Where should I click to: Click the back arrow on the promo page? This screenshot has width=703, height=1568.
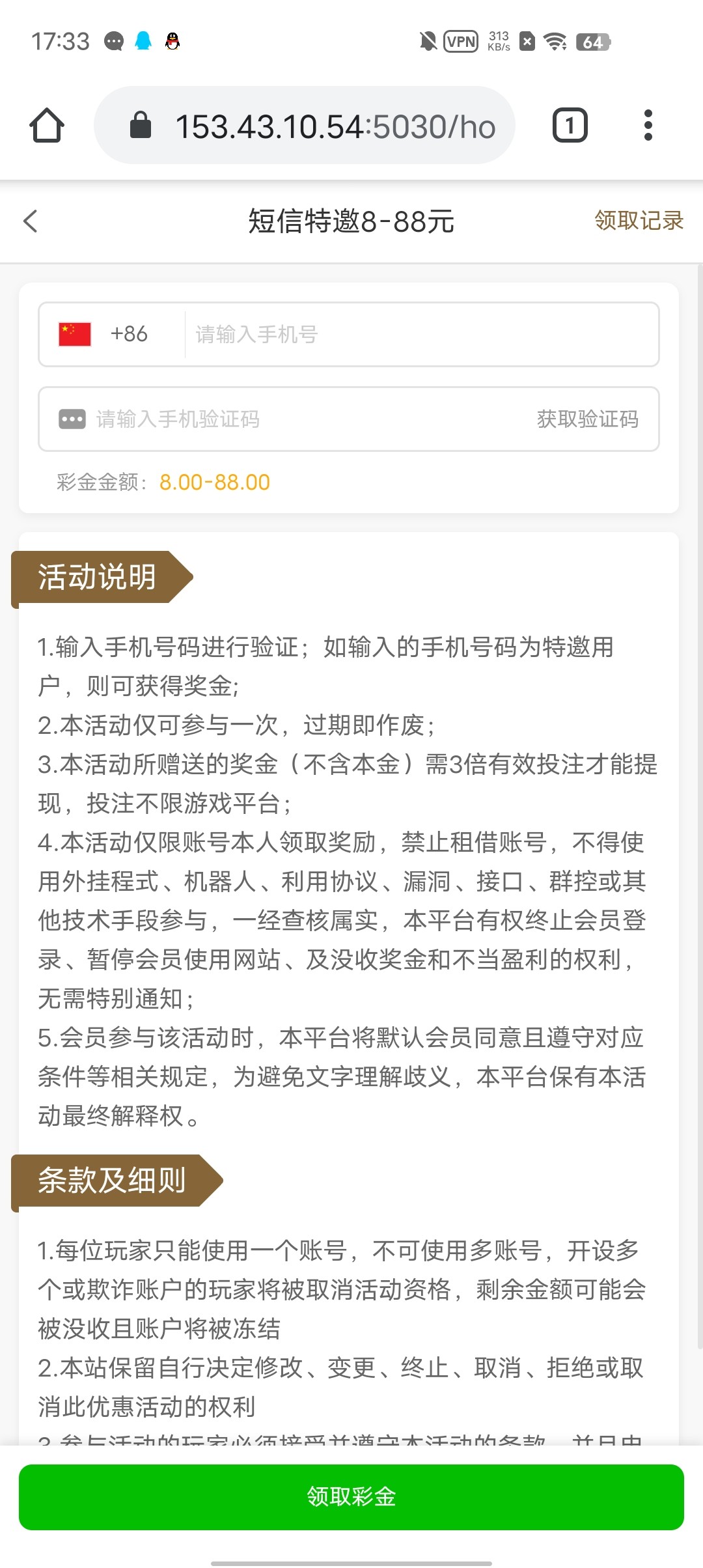click(x=29, y=222)
